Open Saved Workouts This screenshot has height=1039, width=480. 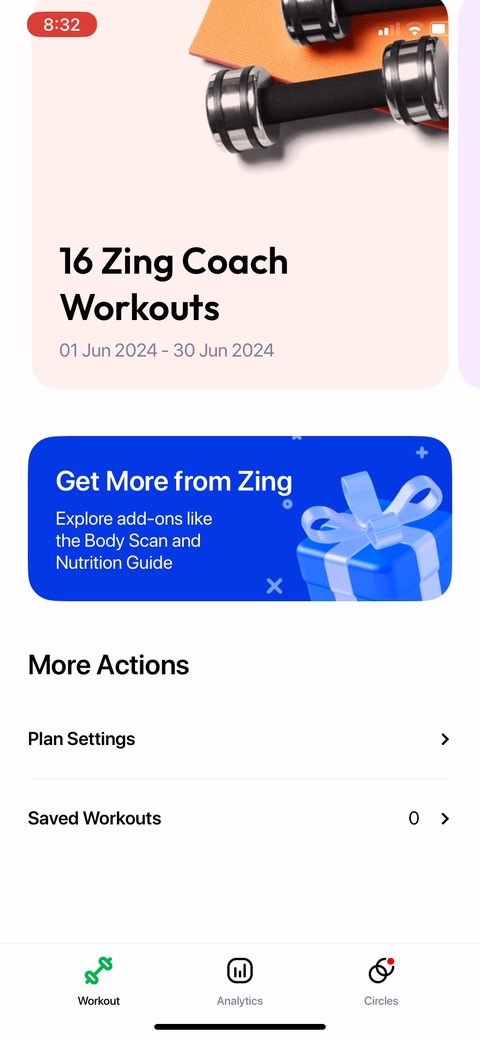point(240,818)
